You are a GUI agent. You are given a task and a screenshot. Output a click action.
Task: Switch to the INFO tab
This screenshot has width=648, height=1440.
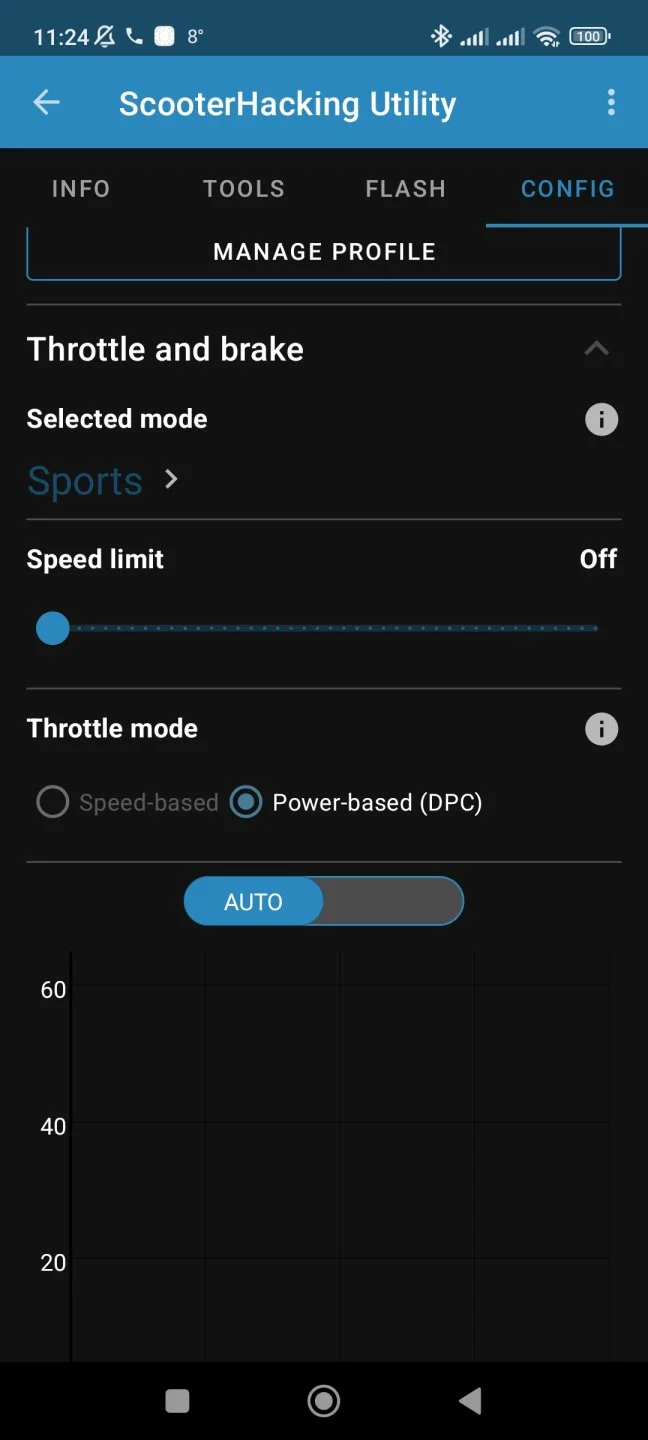click(81, 189)
